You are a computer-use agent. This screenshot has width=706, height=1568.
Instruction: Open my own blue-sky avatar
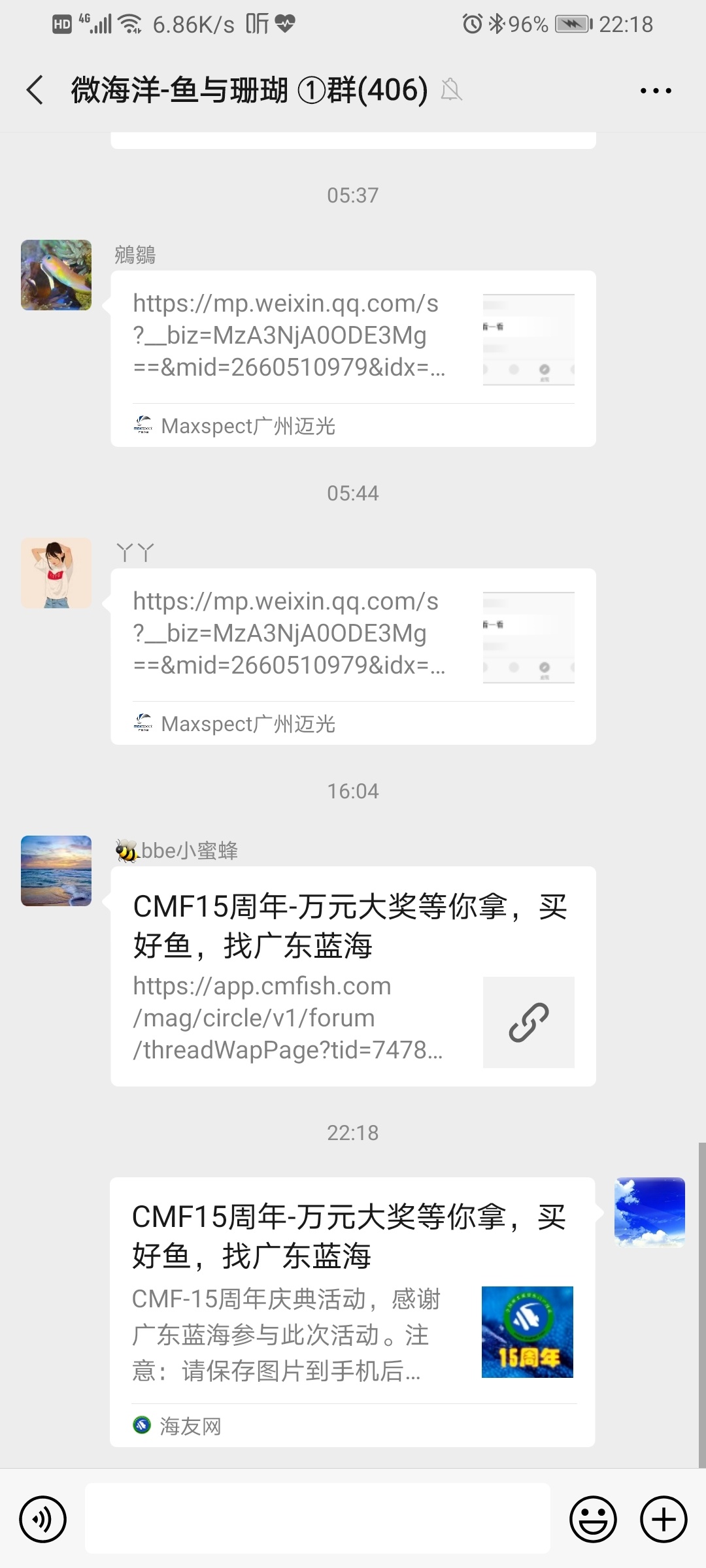click(649, 1212)
